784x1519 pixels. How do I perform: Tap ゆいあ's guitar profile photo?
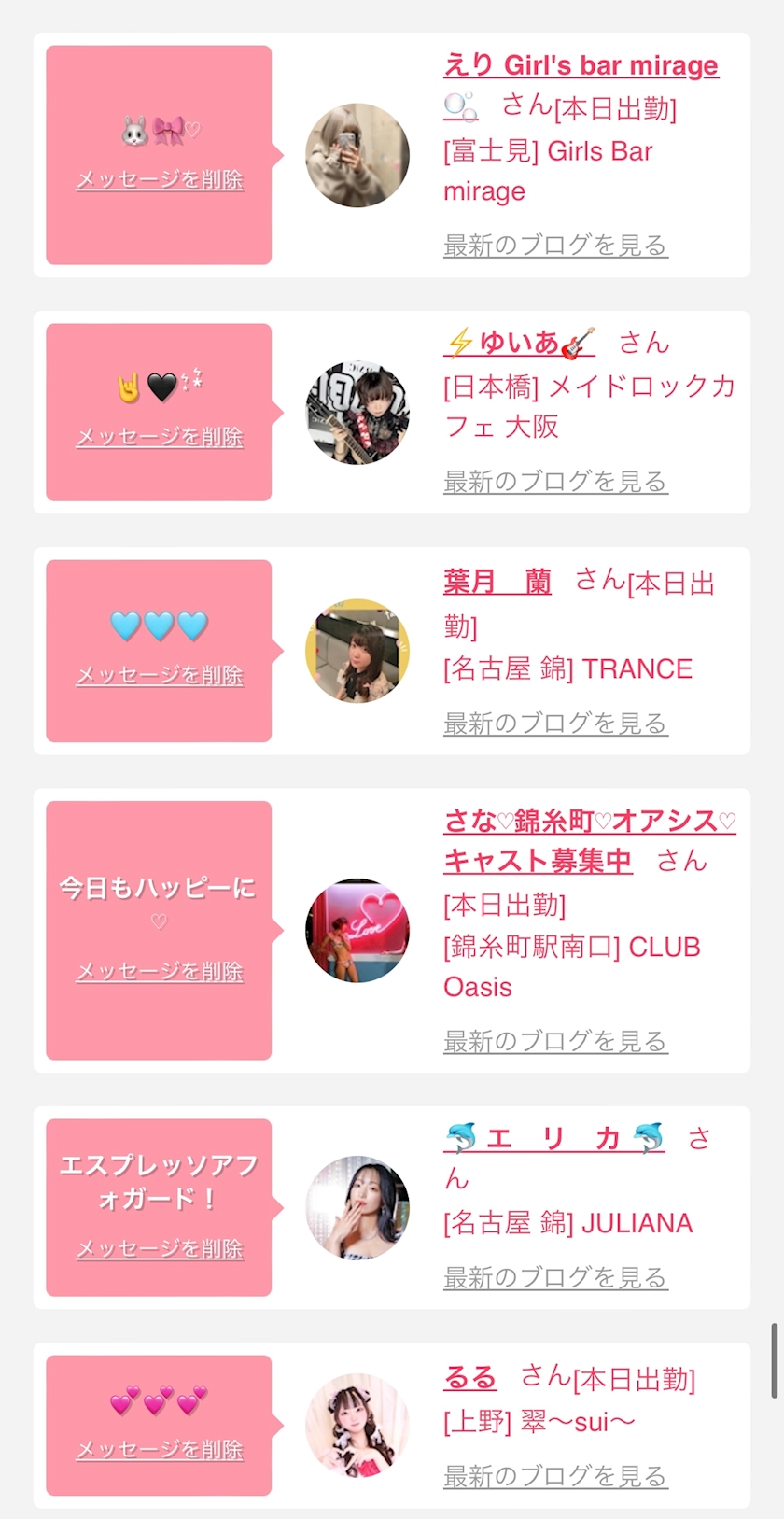tap(357, 413)
